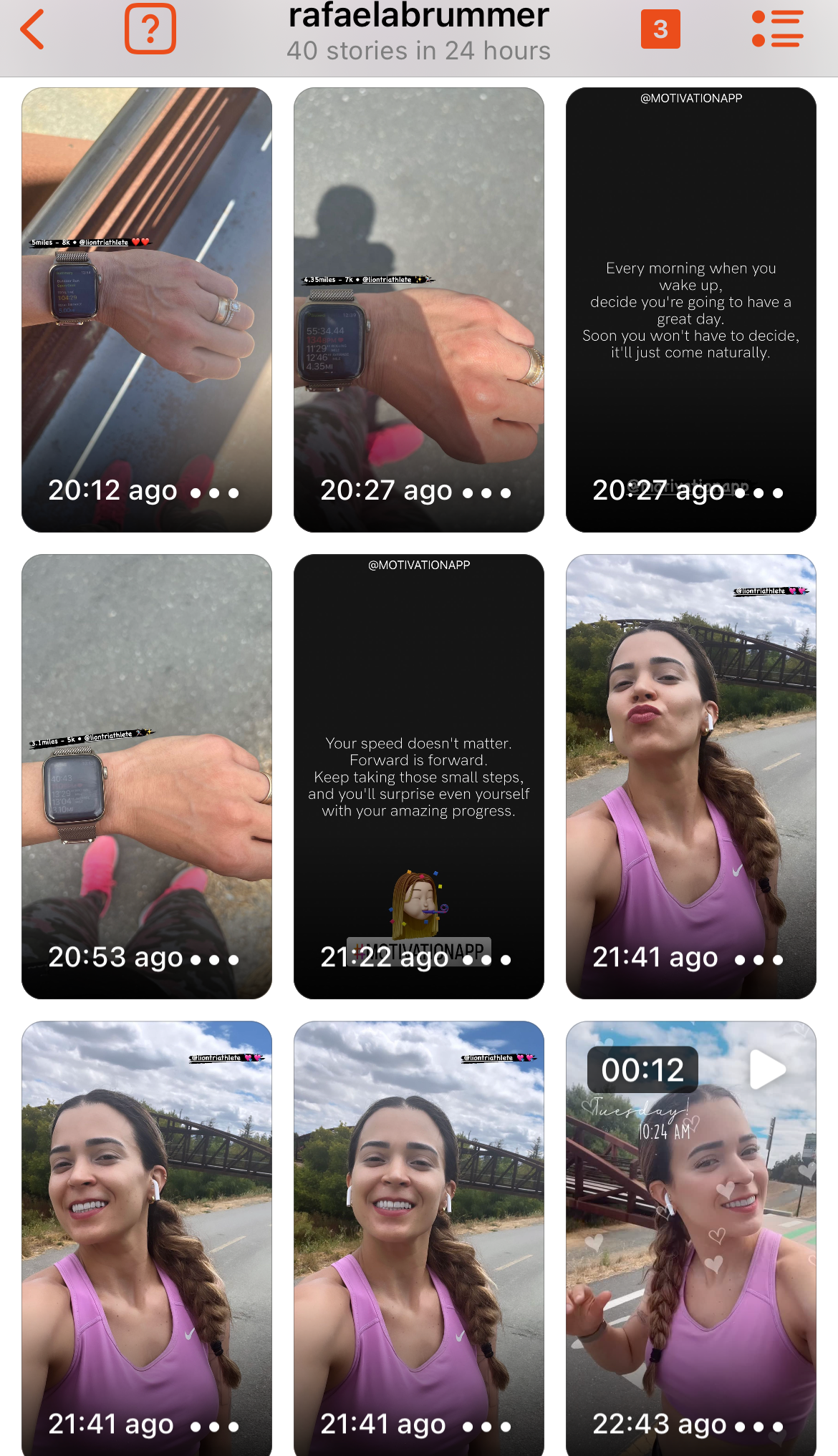Screen dimensions: 838x1456
Task: Open the story posted 20:12 ago
Action: click(x=147, y=309)
